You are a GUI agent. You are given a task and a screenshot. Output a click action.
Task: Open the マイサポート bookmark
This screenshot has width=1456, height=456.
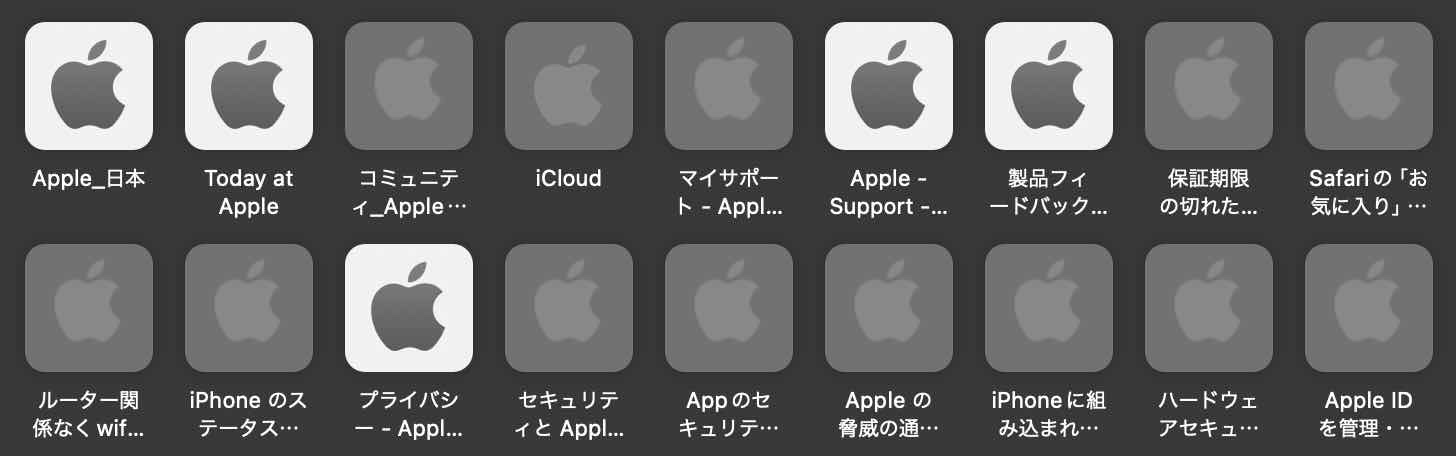[729, 86]
